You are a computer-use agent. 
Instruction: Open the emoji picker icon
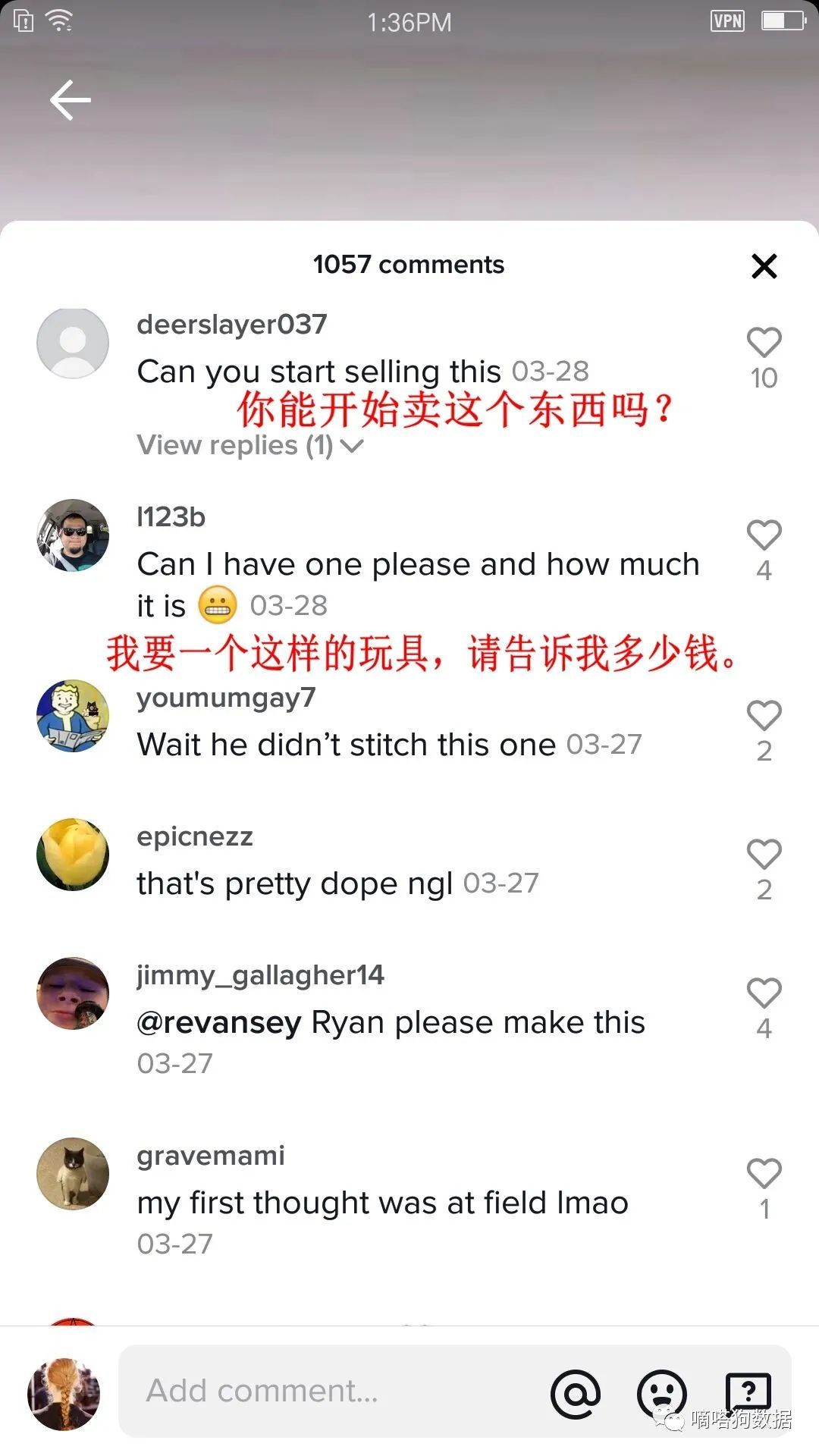[x=661, y=1393]
